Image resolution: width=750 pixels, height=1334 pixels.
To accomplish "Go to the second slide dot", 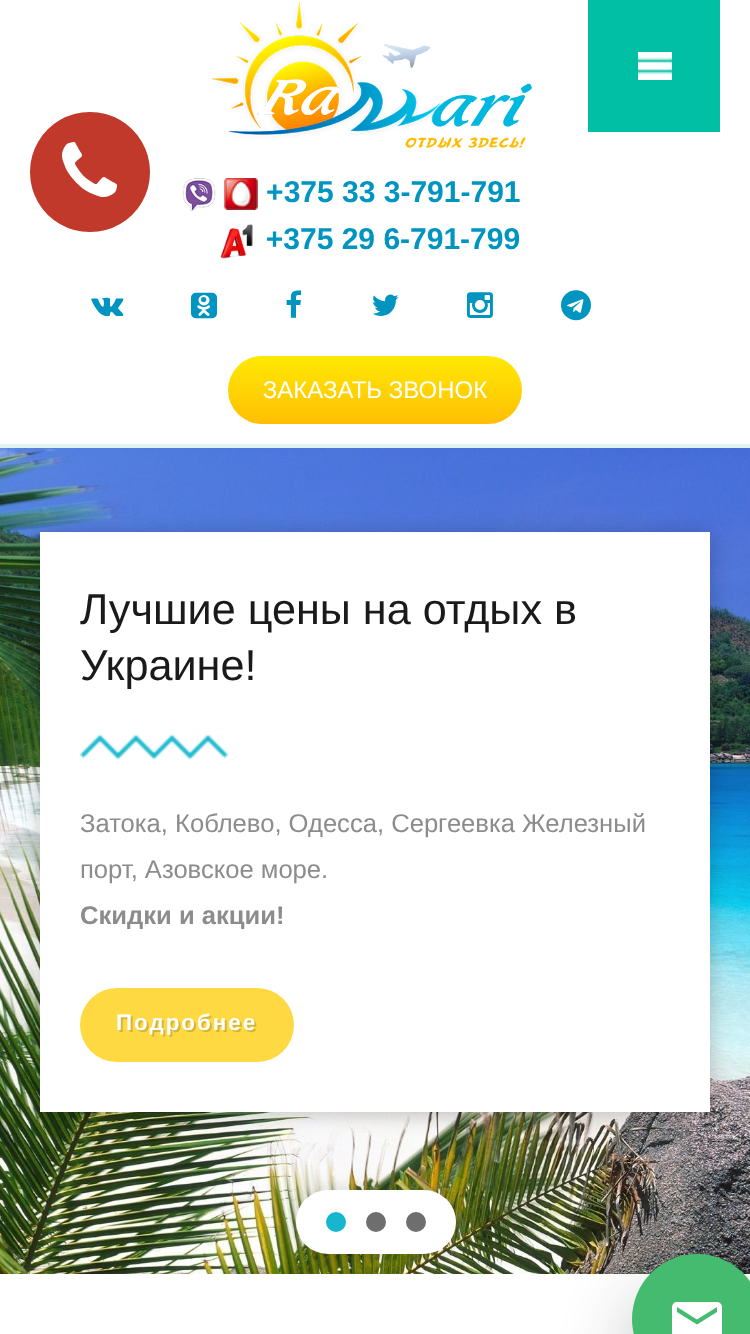I will tap(376, 1222).
